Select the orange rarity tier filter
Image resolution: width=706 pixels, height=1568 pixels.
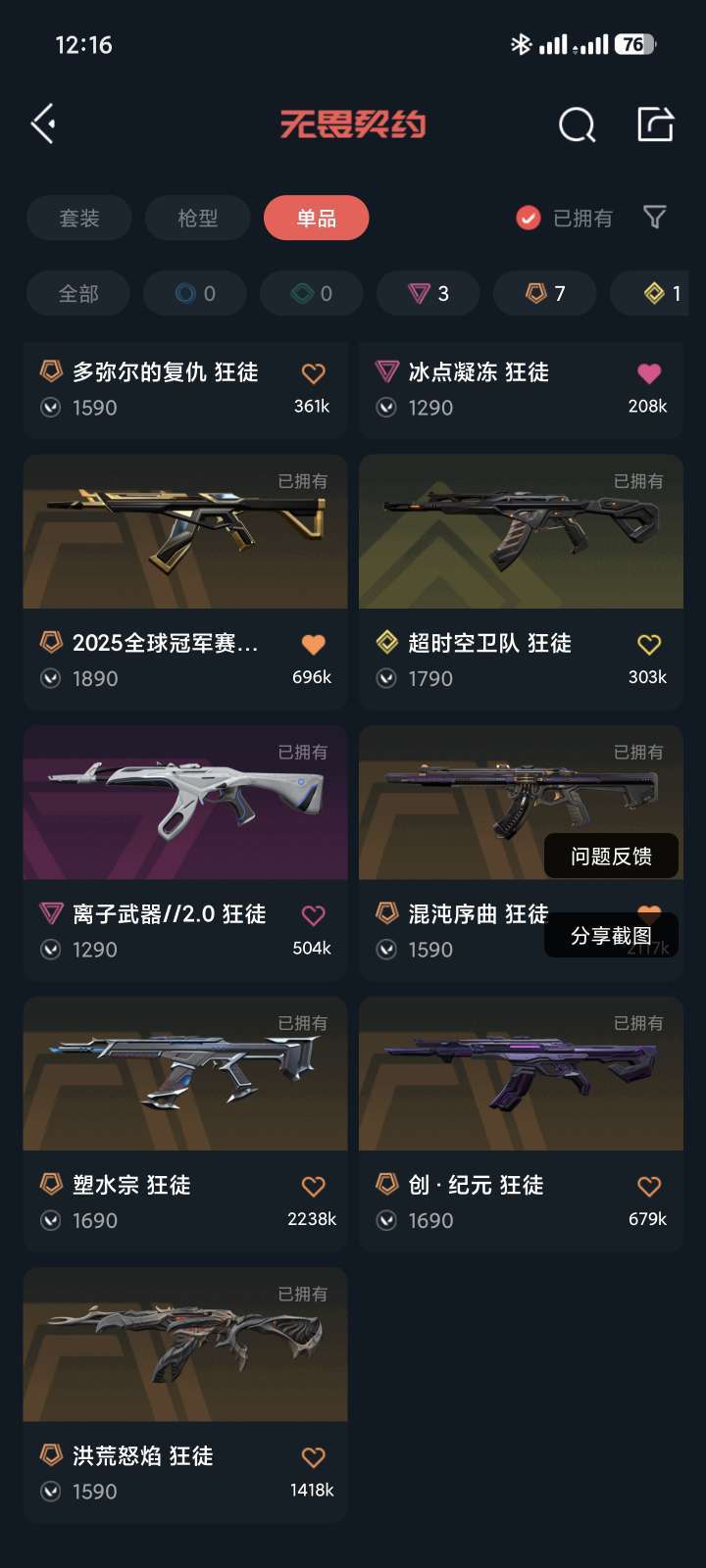point(544,293)
